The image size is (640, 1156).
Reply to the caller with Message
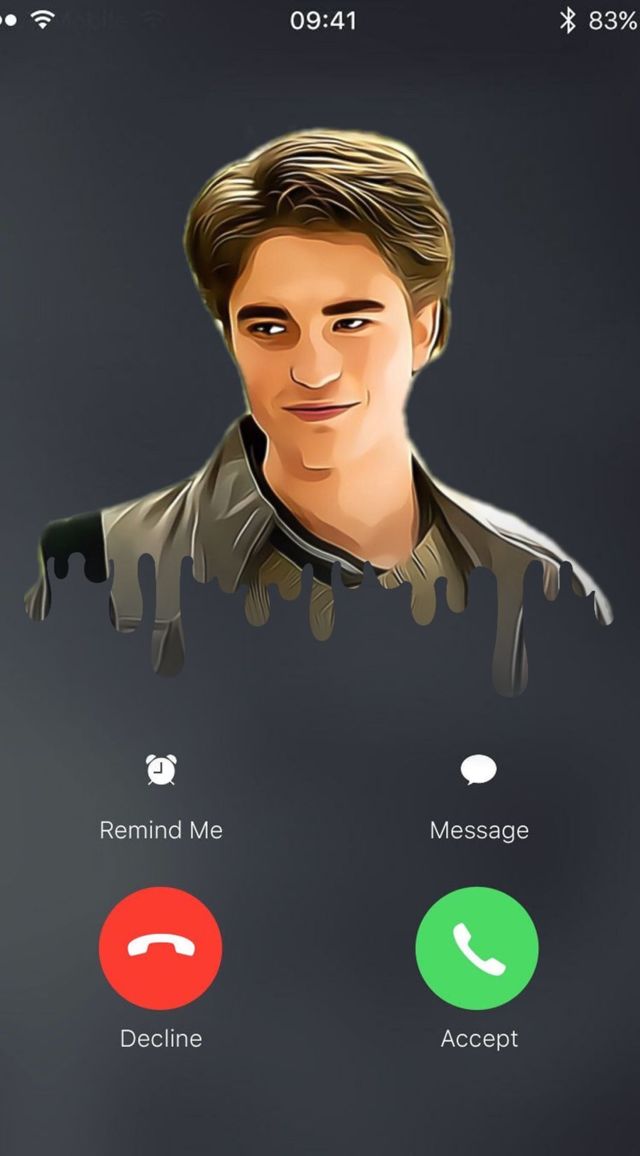click(478, 771)
